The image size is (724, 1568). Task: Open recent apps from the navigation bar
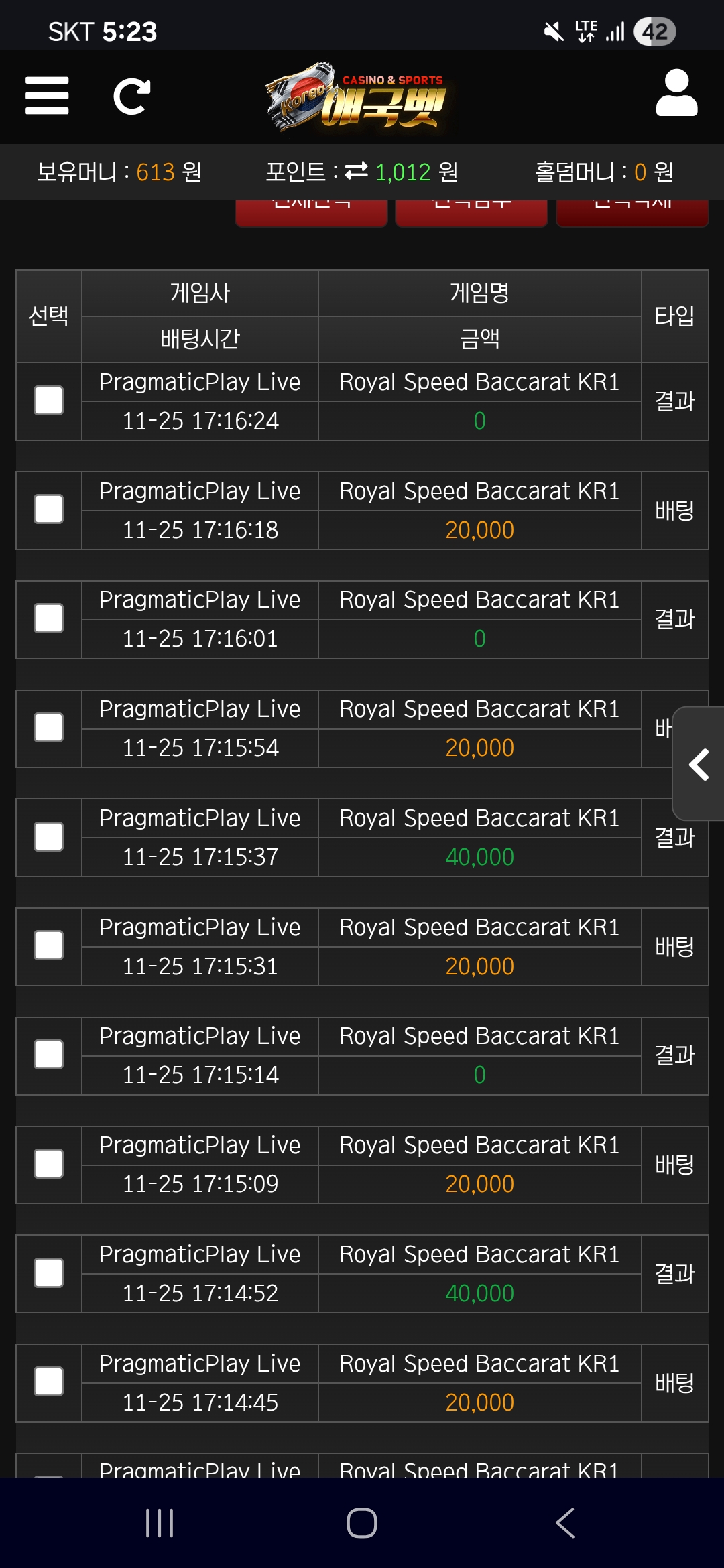[x=160, y=1523]
